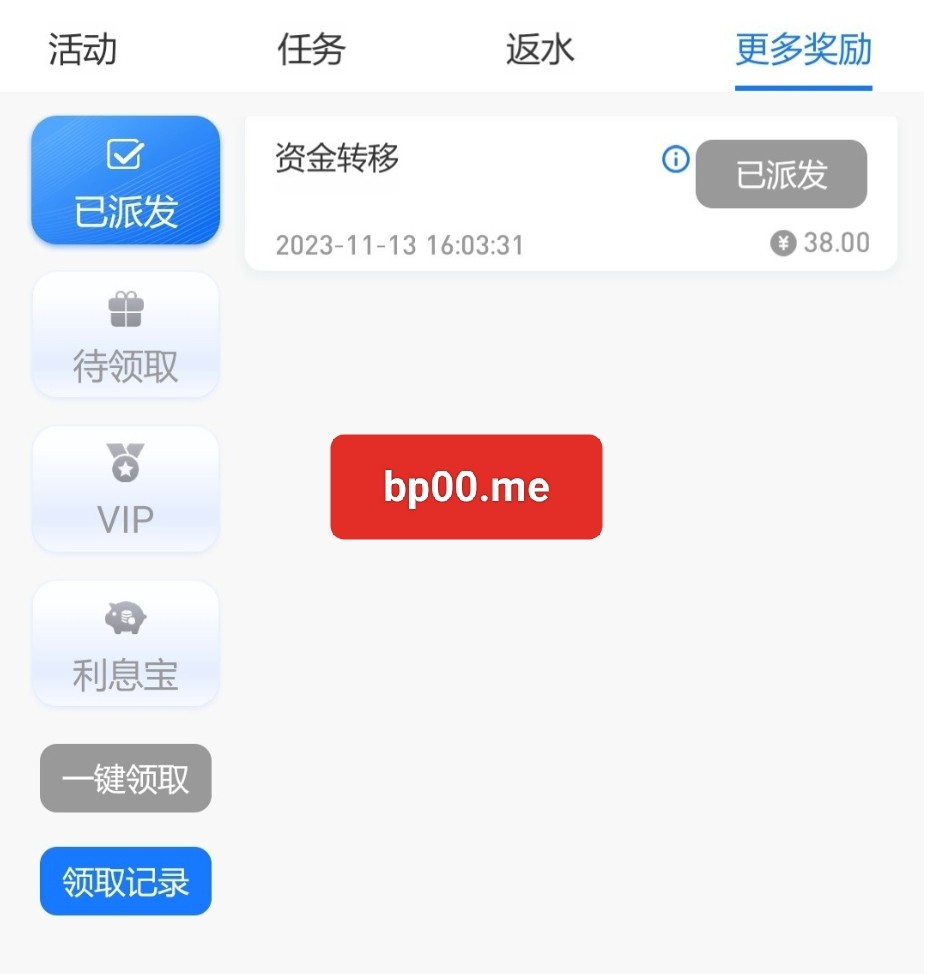Select the 已派发 side category
Screen dimensions: 933x974
point(126,181)
